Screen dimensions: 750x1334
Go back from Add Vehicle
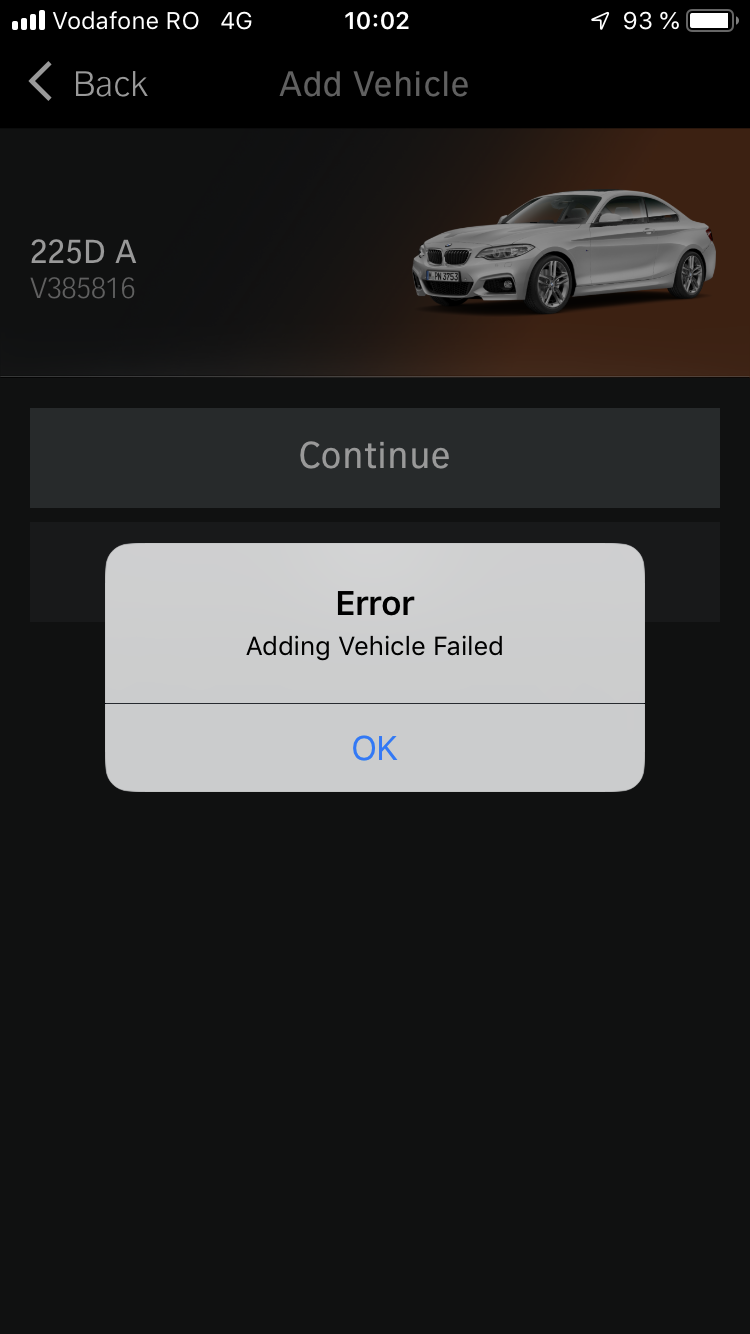(x=88, y=84)
